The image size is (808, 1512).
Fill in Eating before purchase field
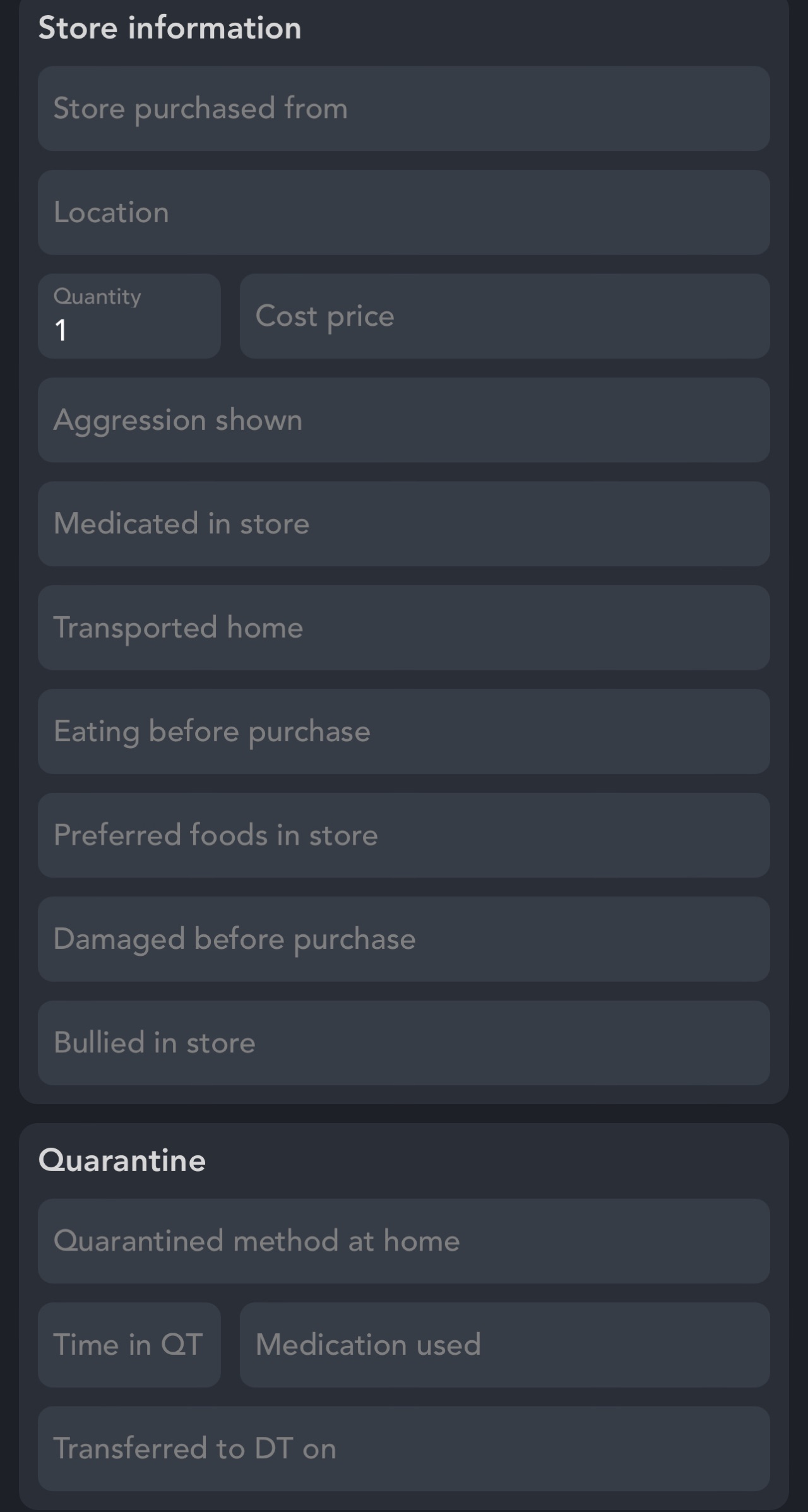pos(403,731)
